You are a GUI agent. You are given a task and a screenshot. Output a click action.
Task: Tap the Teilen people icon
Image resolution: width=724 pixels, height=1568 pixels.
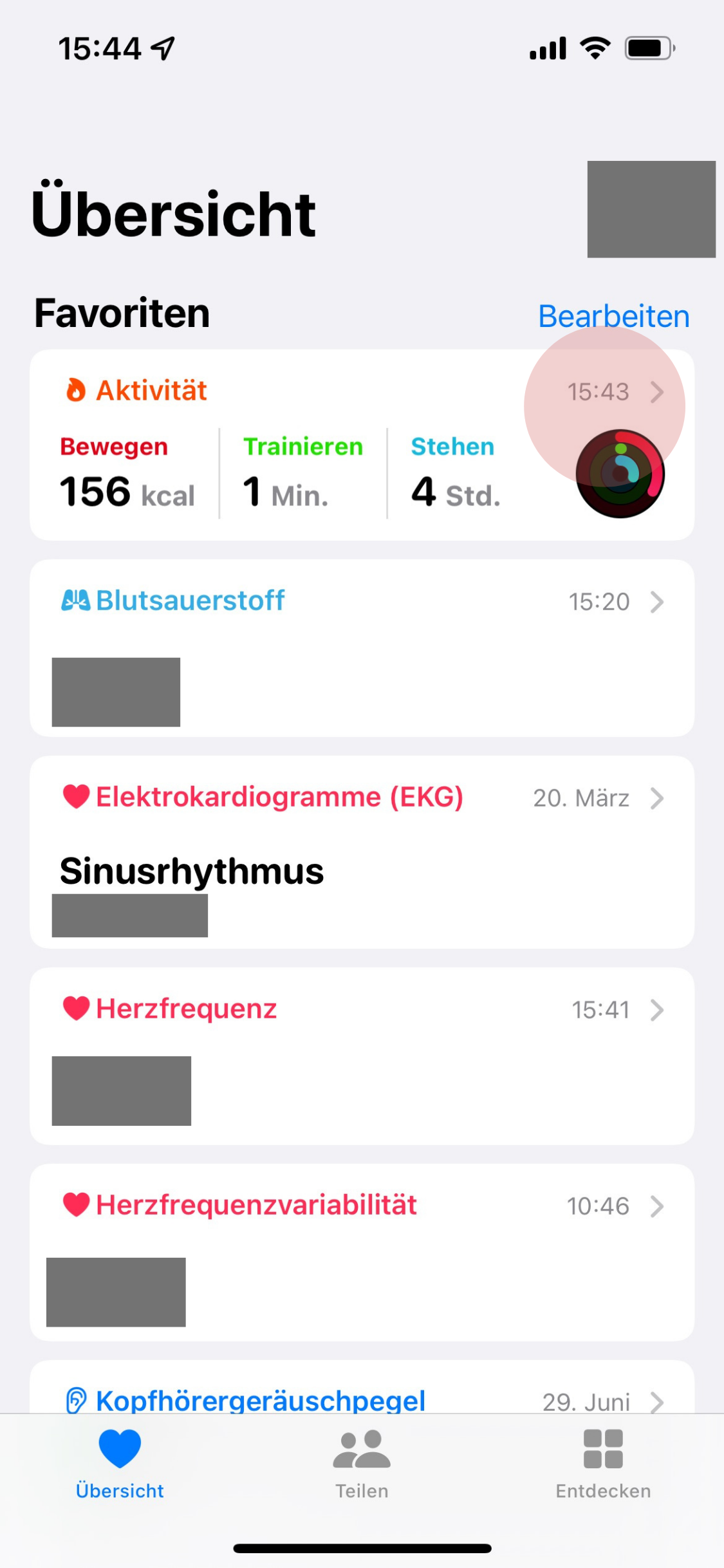pyautogui.click(x=362, y=1447)
